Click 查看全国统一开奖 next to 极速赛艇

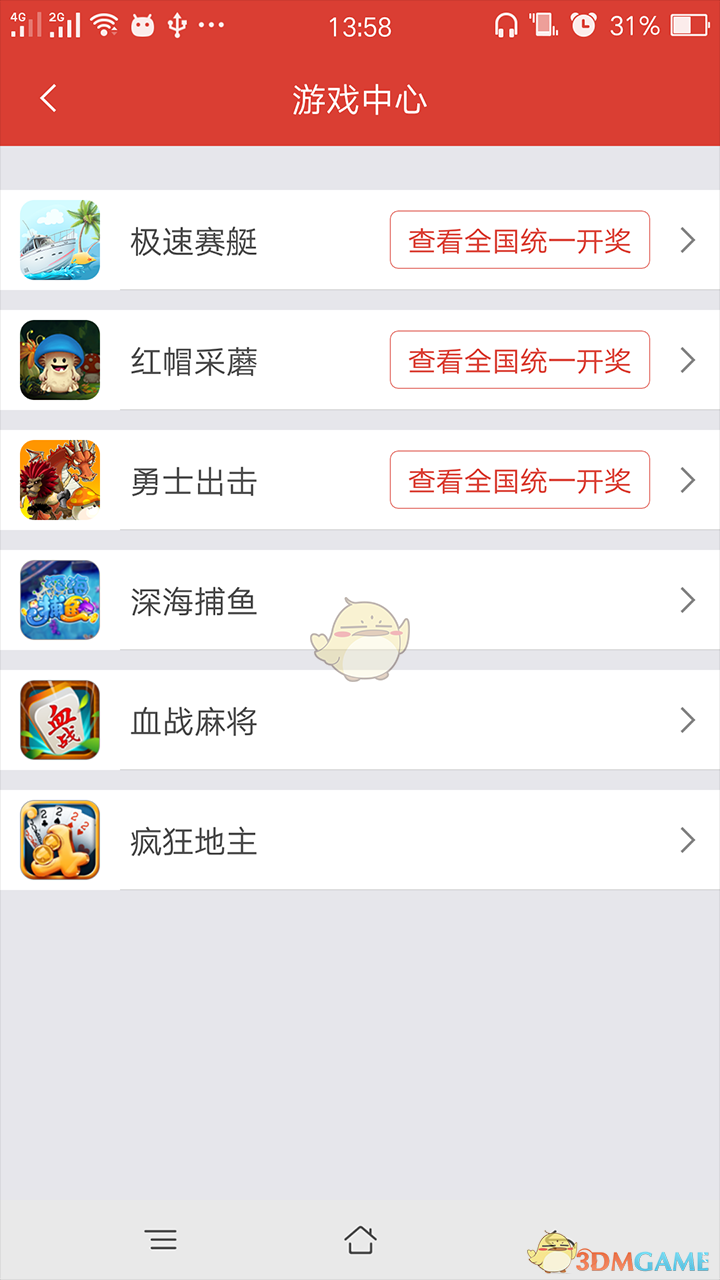point(519,240)
